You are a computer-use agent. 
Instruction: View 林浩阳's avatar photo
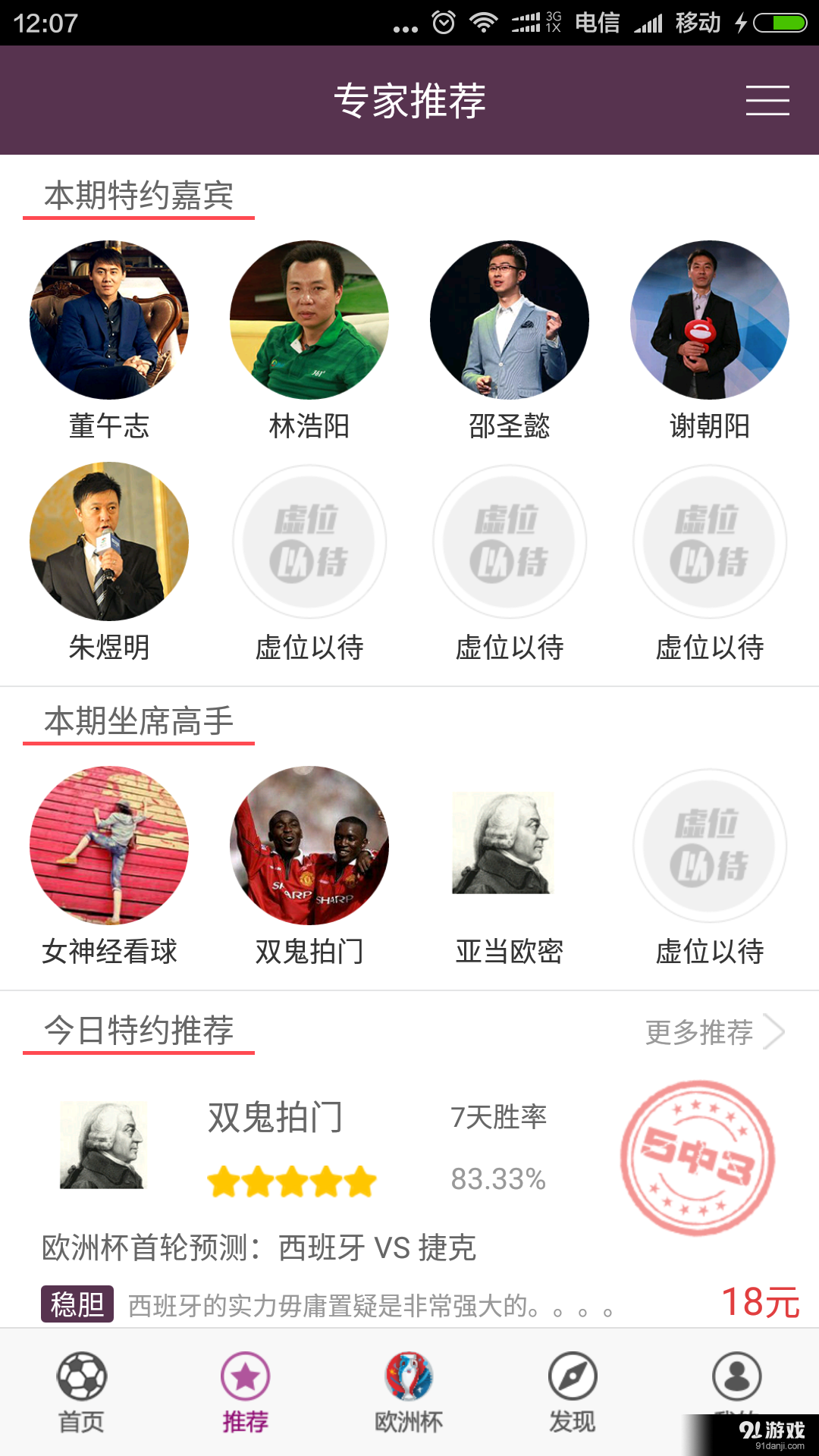point(308,320)
